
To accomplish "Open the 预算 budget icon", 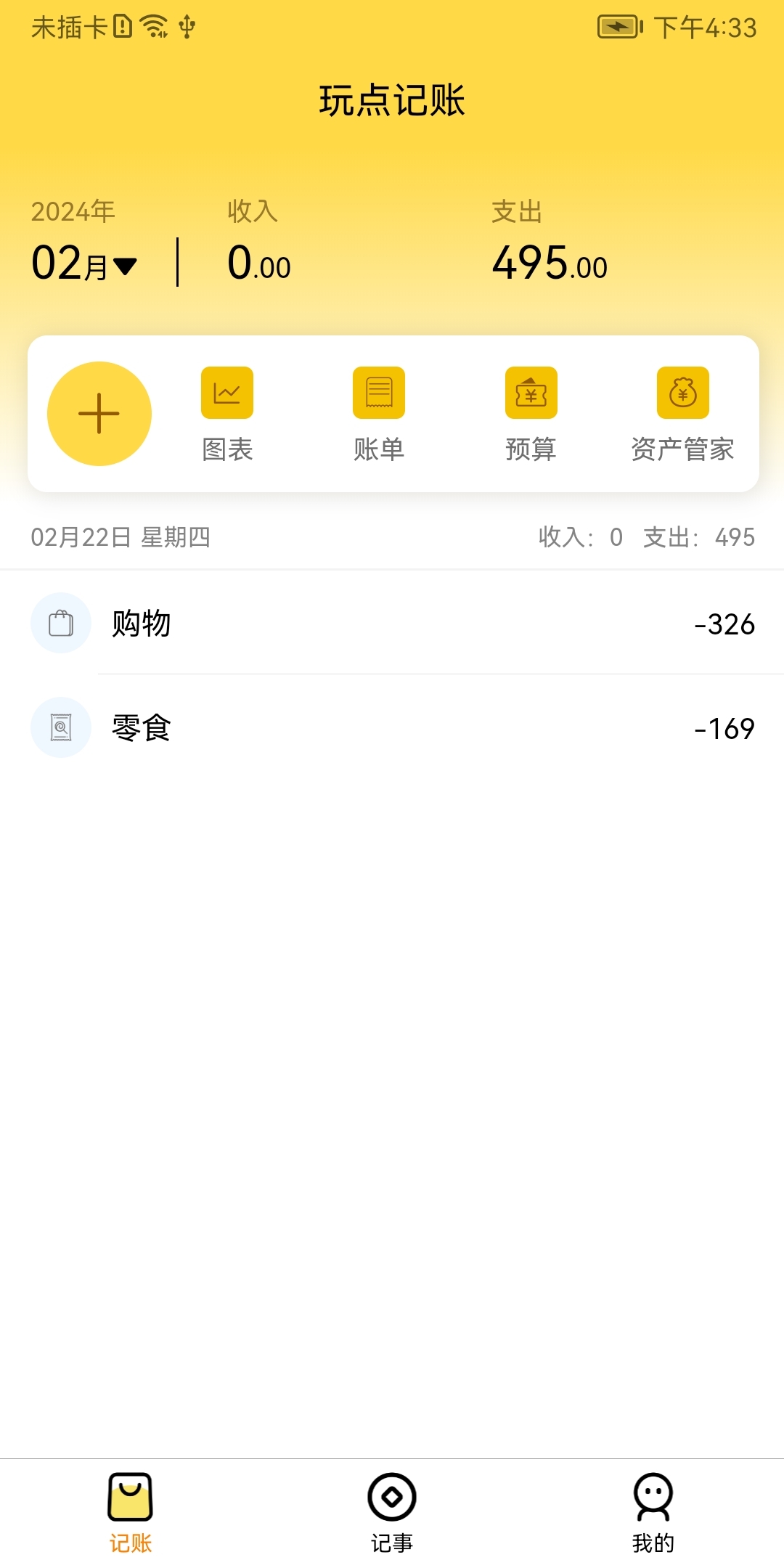I will (x=531, y=392).
